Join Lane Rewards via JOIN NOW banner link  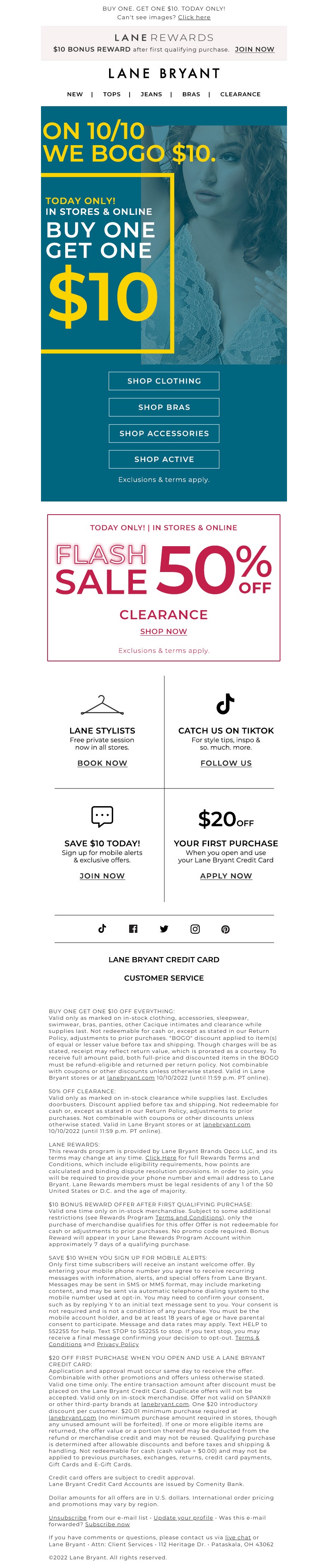tap(254, 49)
